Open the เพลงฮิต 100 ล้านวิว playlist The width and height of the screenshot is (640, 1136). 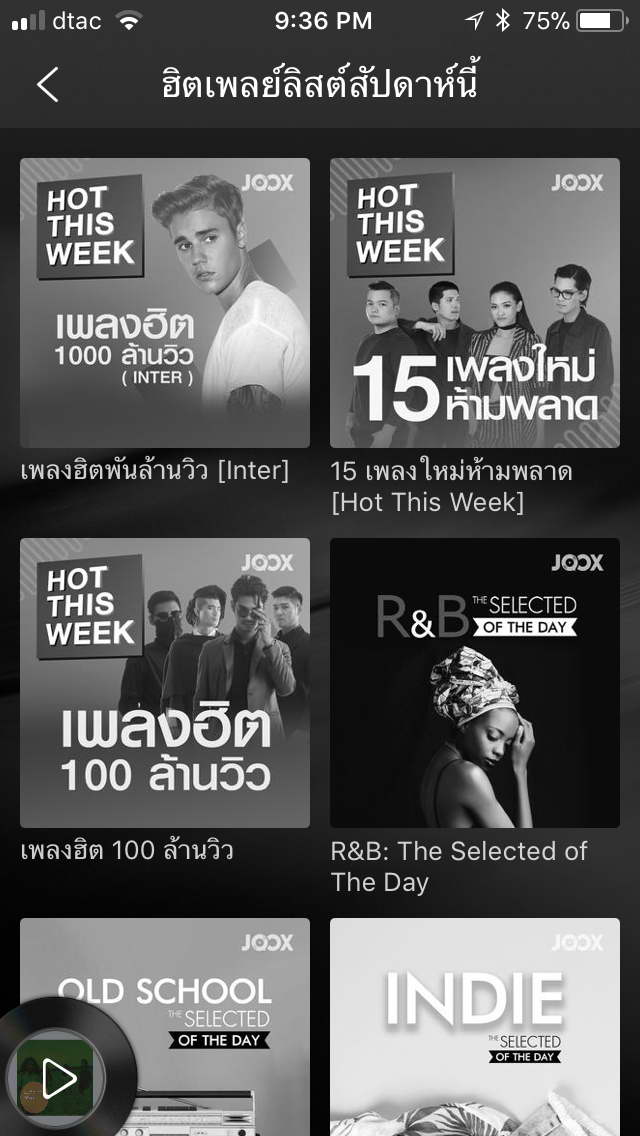pos(165,682)
